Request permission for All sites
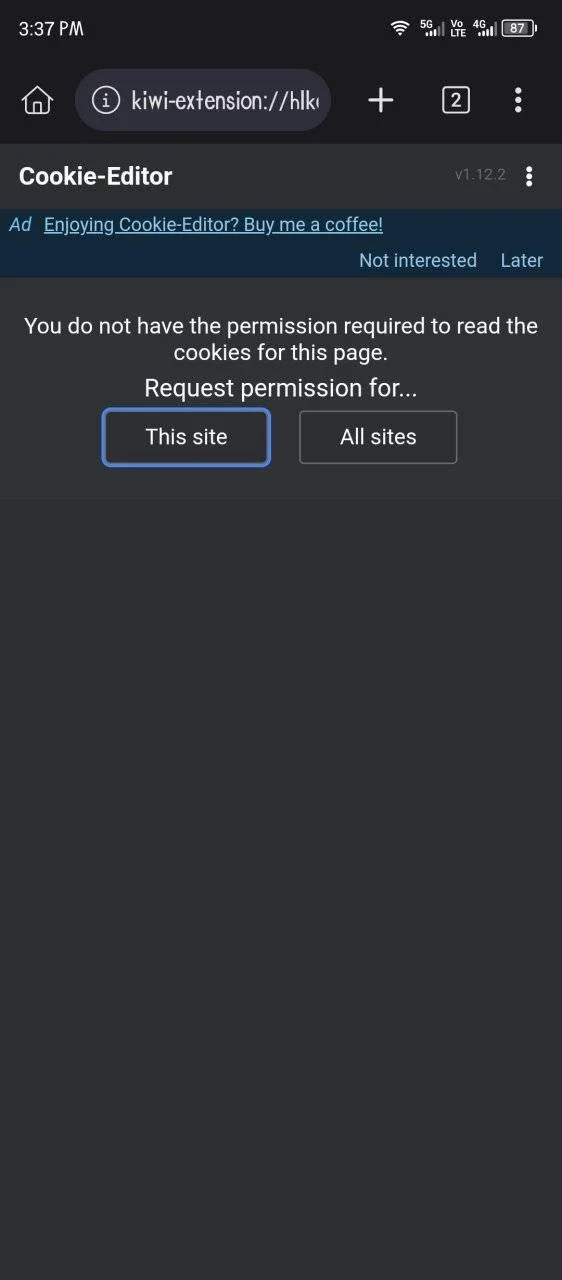The image size is (562, 1280). [378, 437]
